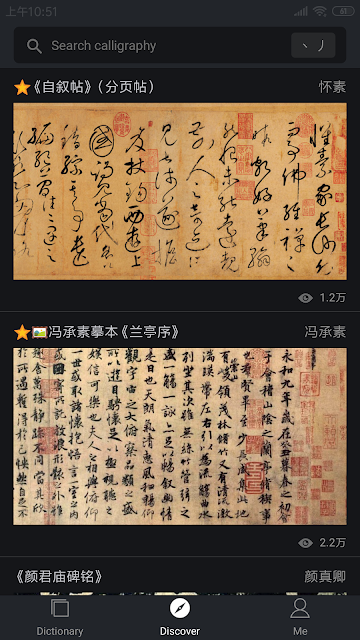View calligrapher 冯承素
Viewport: 360px width, 640px height.
325,332
